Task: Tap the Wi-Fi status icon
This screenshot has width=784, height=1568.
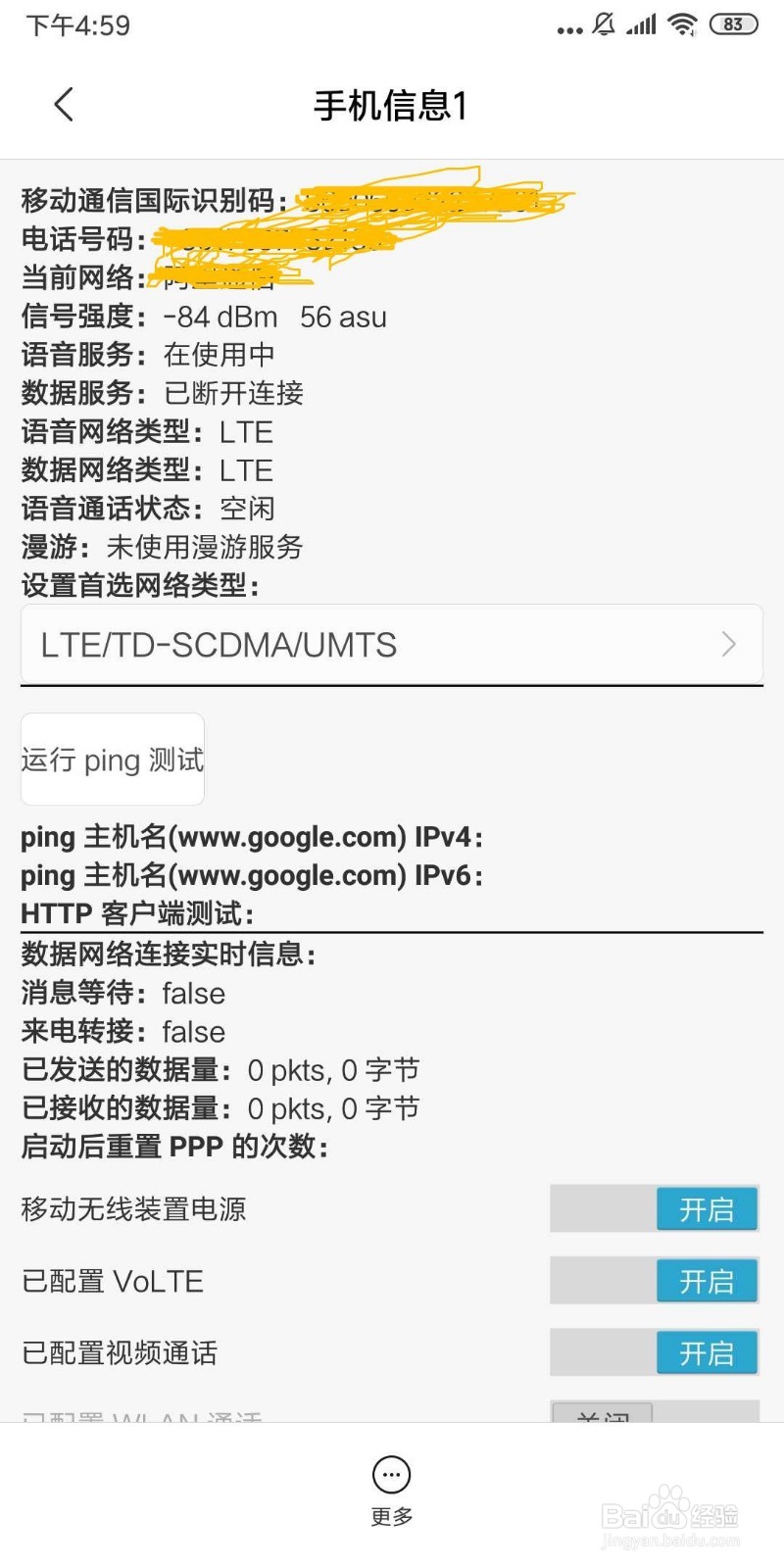Action: point(682,24)
